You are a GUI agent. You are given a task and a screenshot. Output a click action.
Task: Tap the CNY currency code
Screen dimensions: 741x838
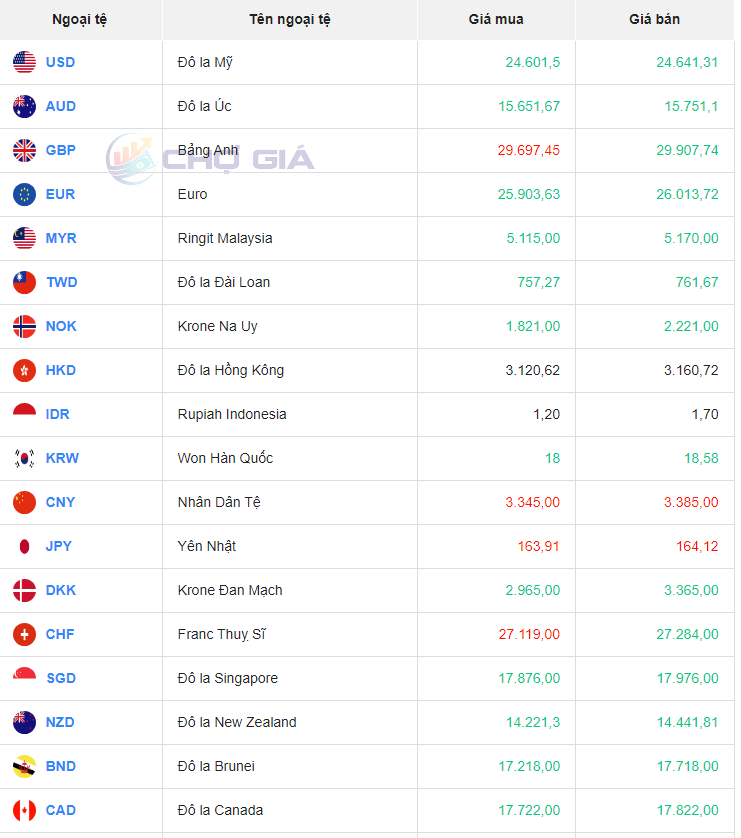(x=60, y=502)
